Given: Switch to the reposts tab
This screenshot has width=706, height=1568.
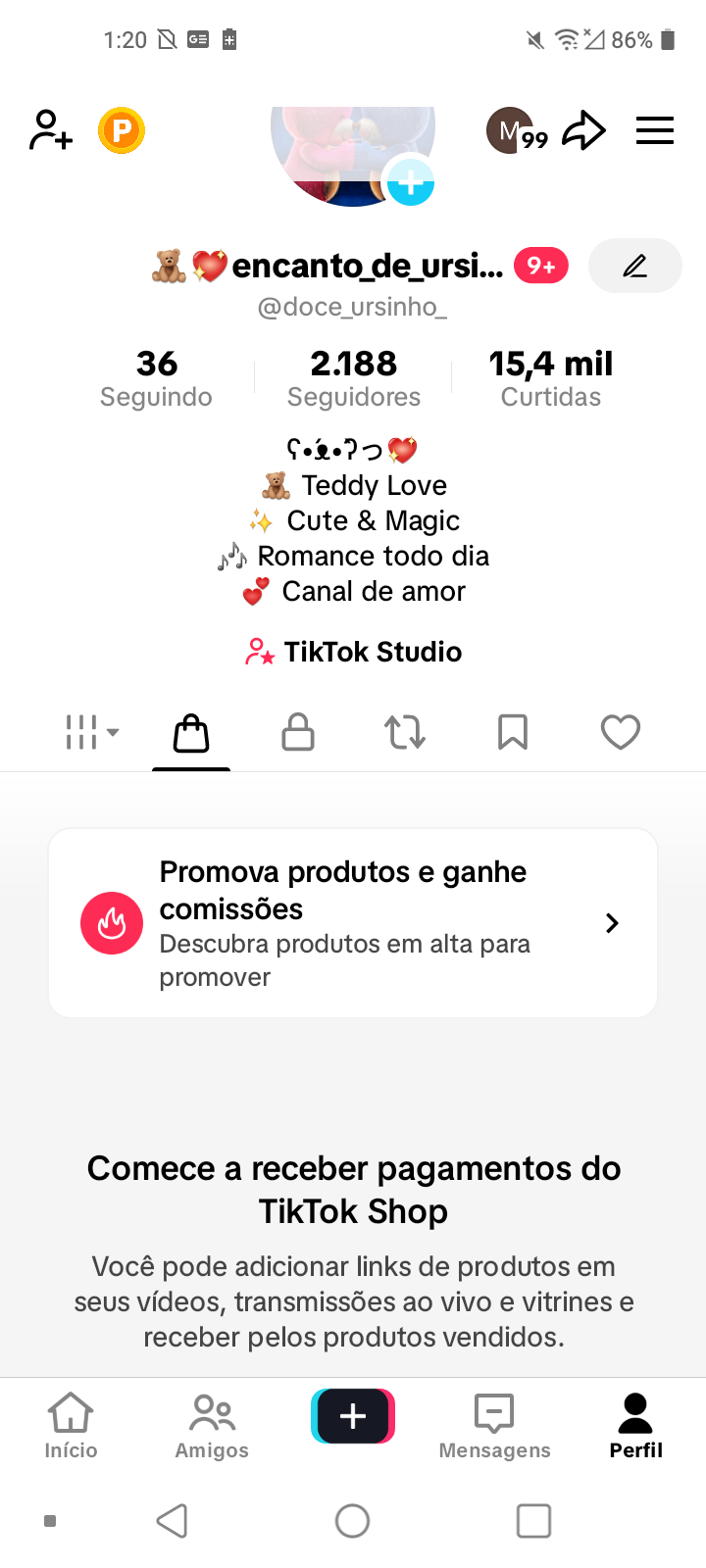Looking at the screenshot, I should pos(405,732).
